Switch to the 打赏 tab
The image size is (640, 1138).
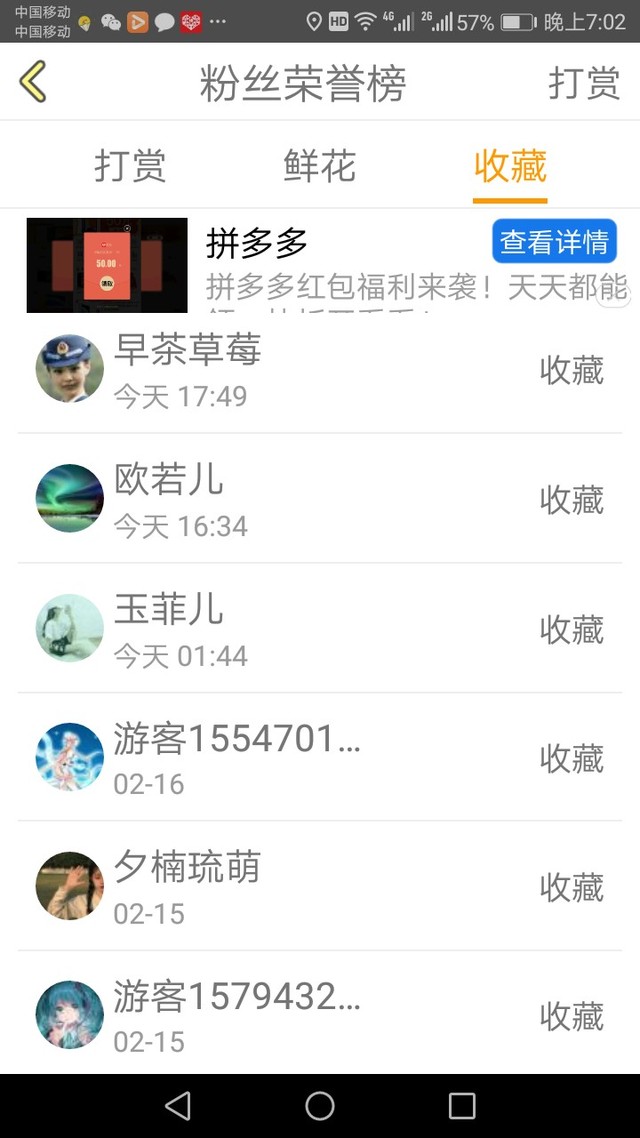tap(130, 165)
